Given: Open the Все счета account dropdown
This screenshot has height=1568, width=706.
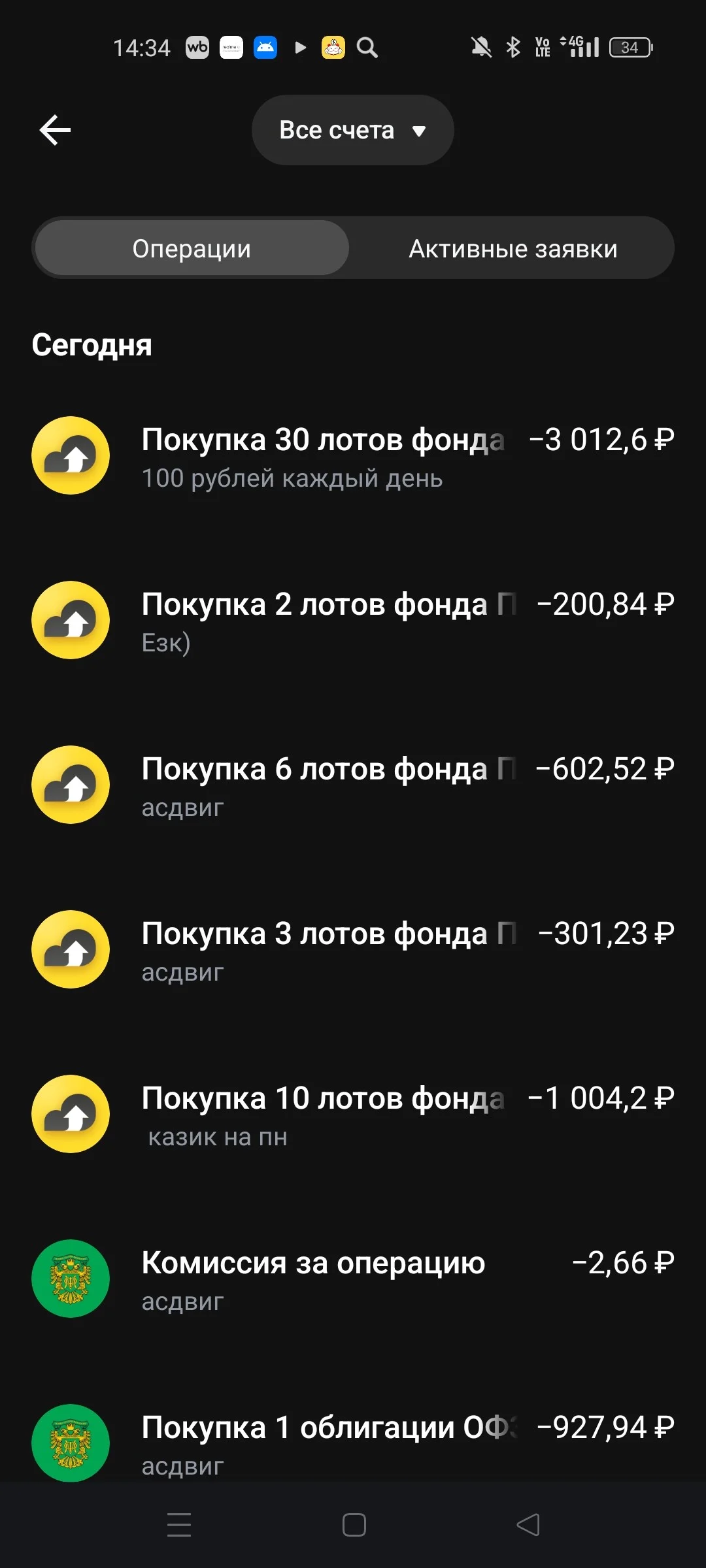Looking at the screenshot, I should point(353,130).
